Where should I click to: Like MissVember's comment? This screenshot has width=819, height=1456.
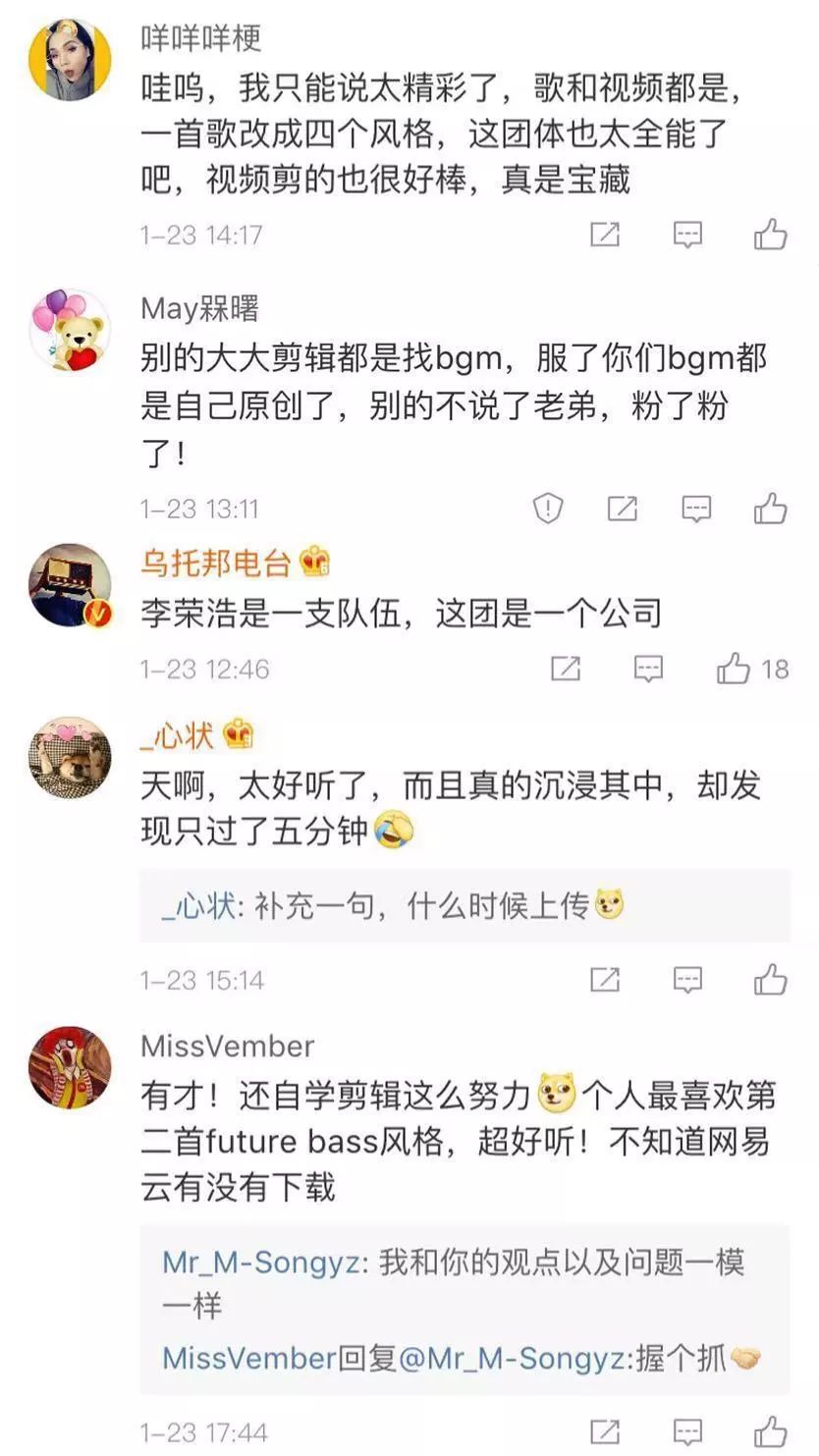(770, 1432)
